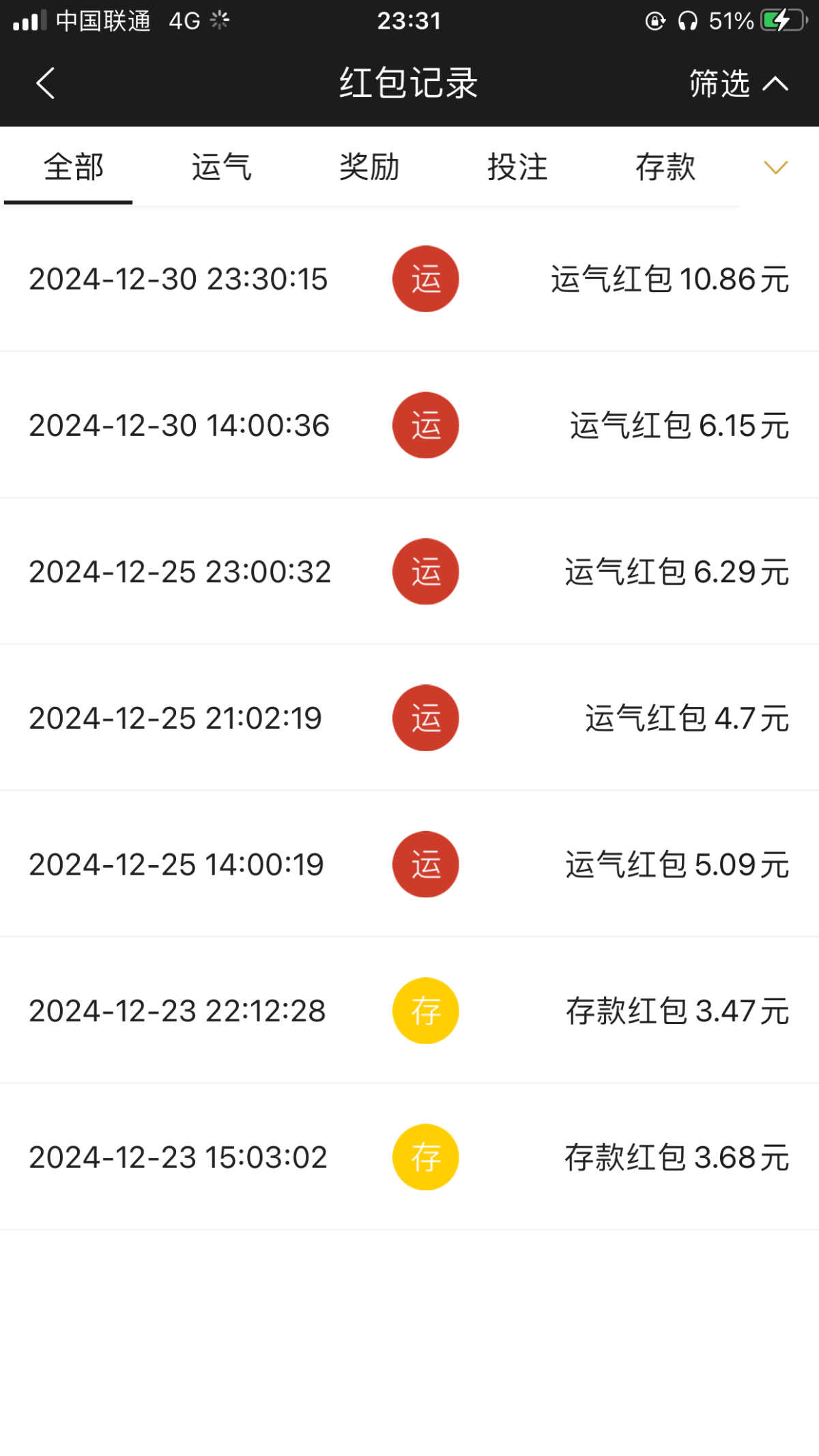Switch to the 奖励 tab

pyautogui.click(x=369, y=167)
